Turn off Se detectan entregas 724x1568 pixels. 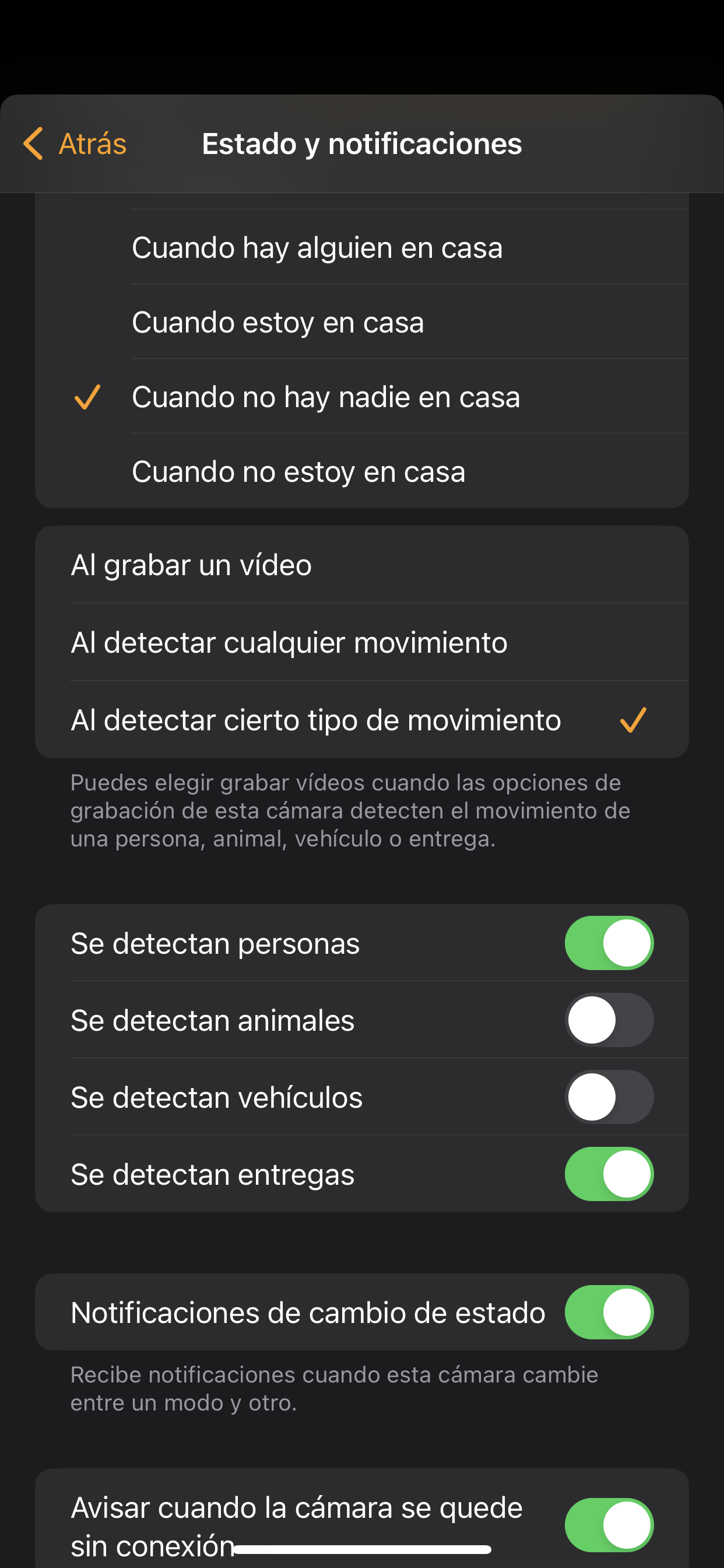point(609,1174)
